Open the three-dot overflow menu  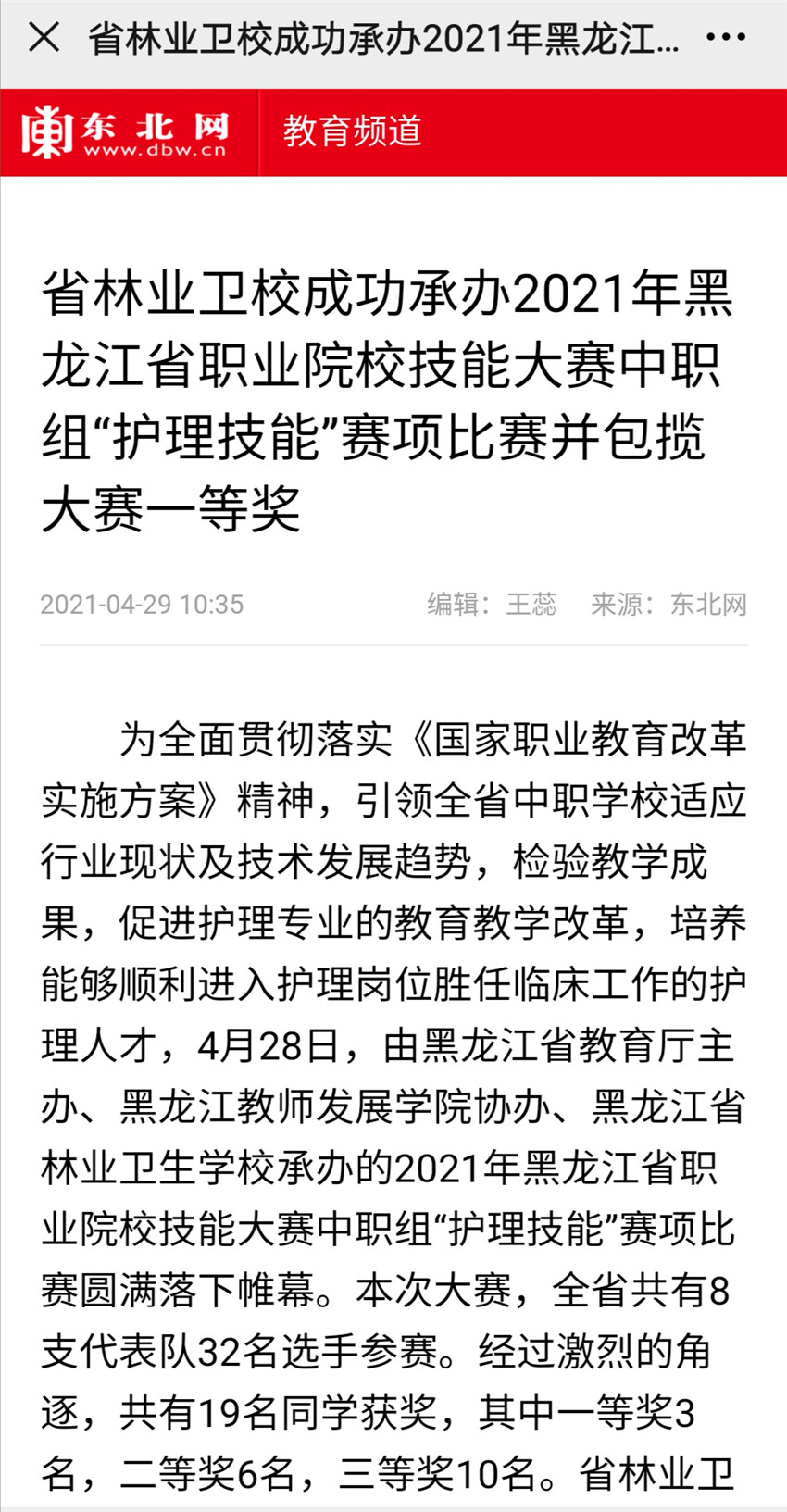(x=725, y=39)
